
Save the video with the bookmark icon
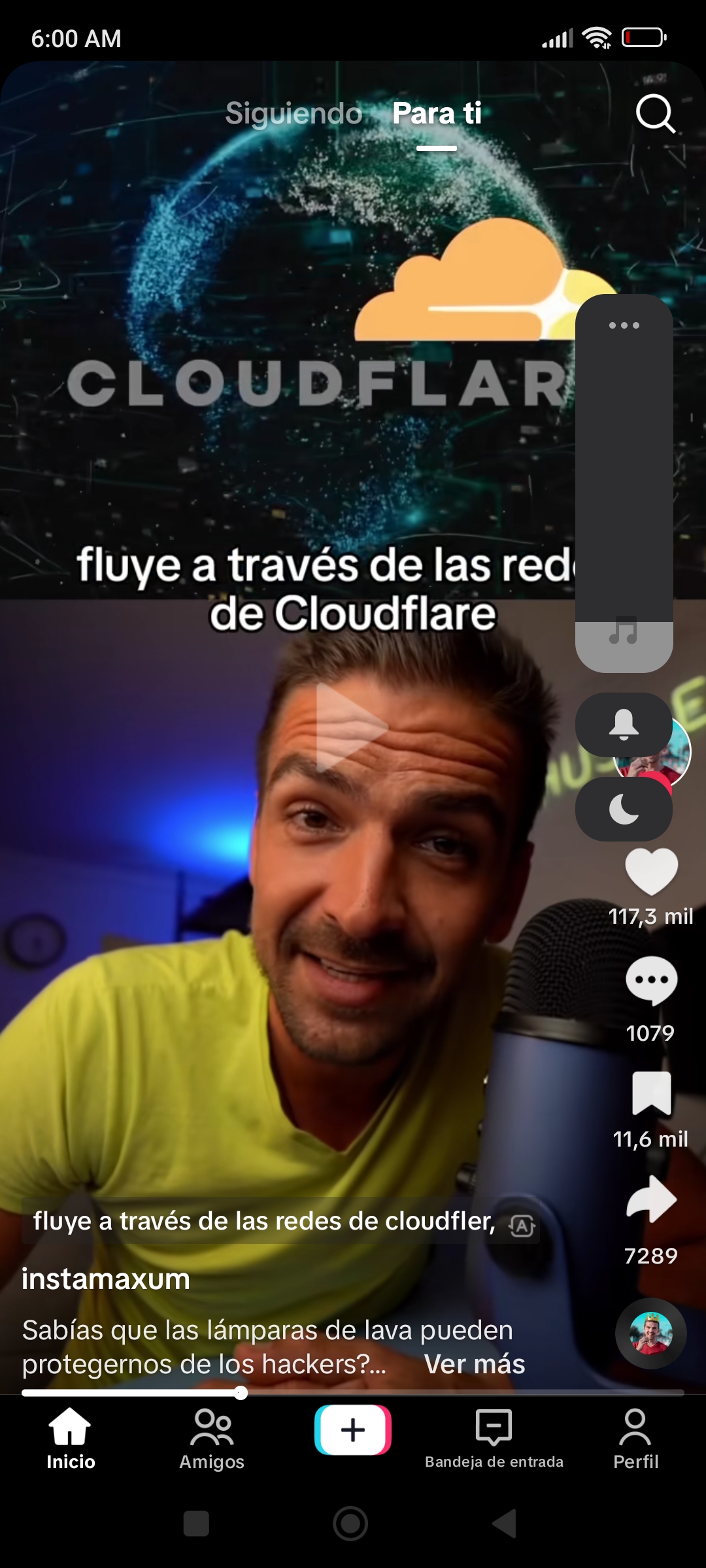[651, 1093]
